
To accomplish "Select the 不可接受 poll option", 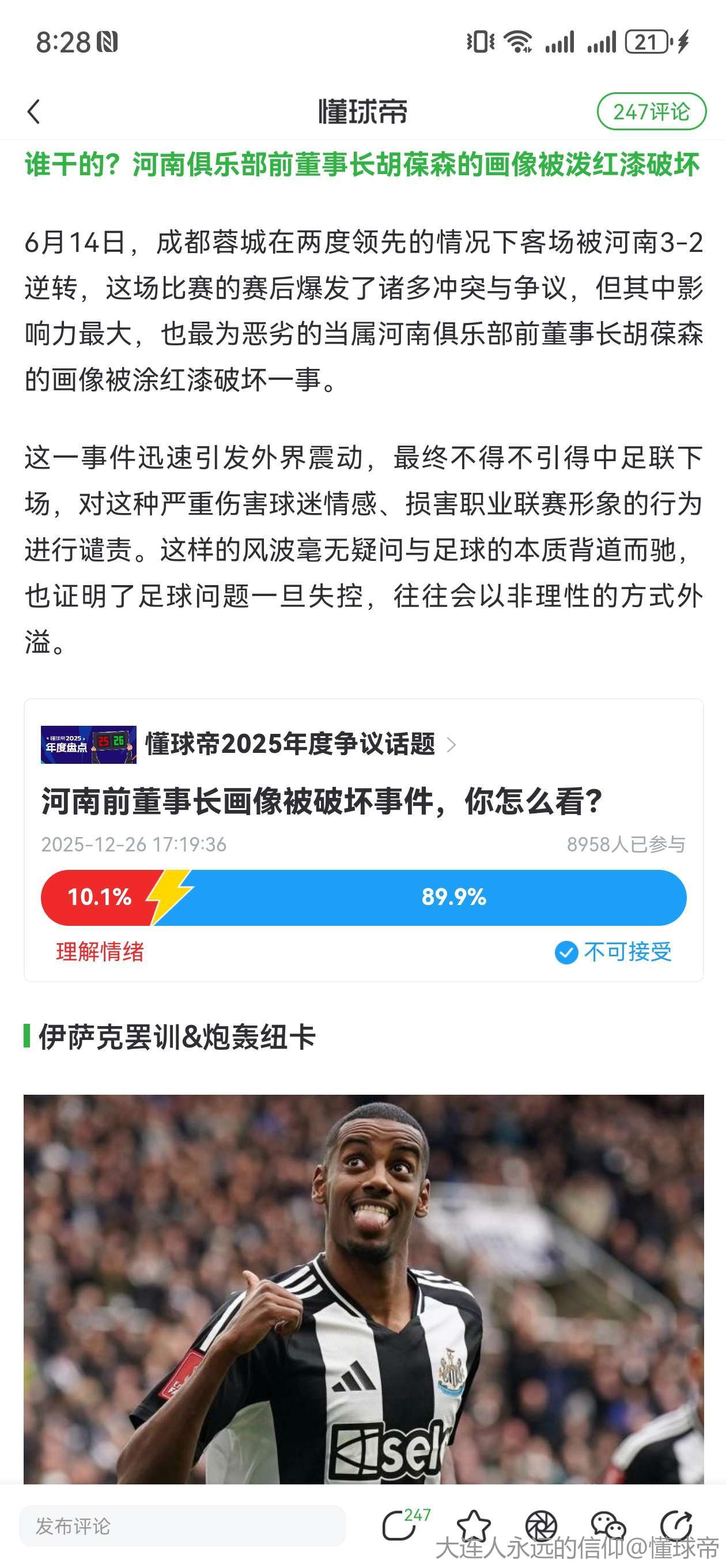I will (627, 952).
